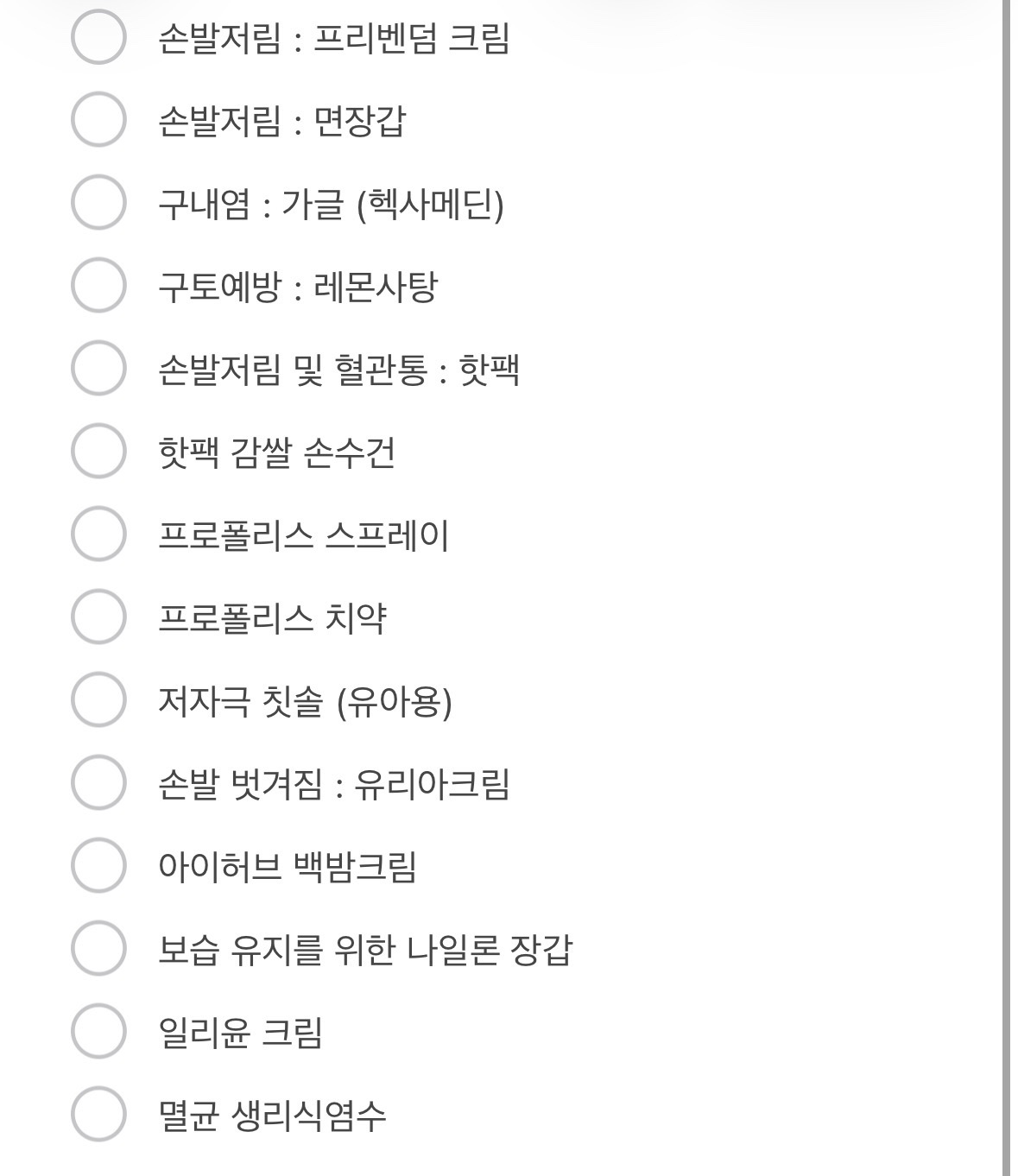Mark 핫팩 감쌀 손수건 as done
Screen dimensions: 1018x1176
point(98,451)
